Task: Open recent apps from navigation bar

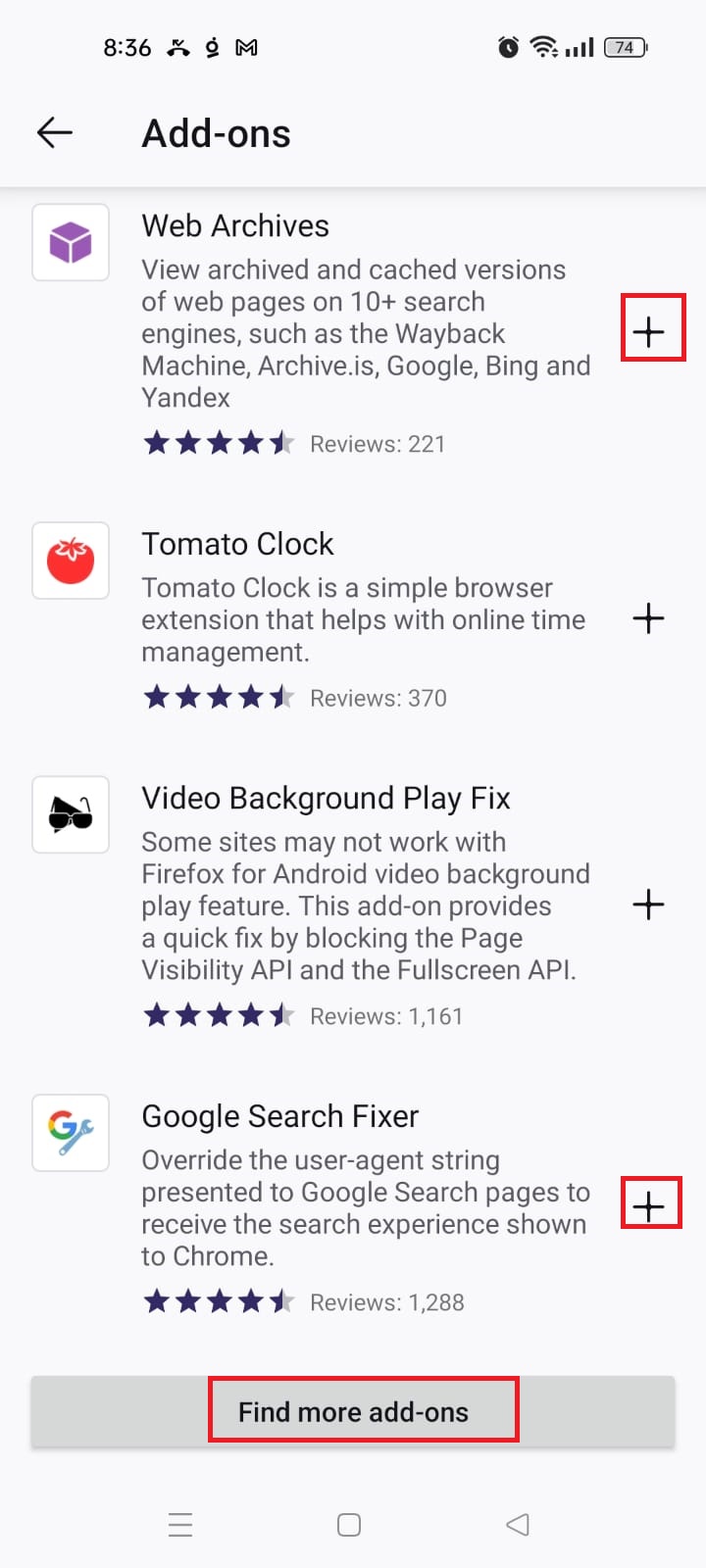Action: (180, 1525)
